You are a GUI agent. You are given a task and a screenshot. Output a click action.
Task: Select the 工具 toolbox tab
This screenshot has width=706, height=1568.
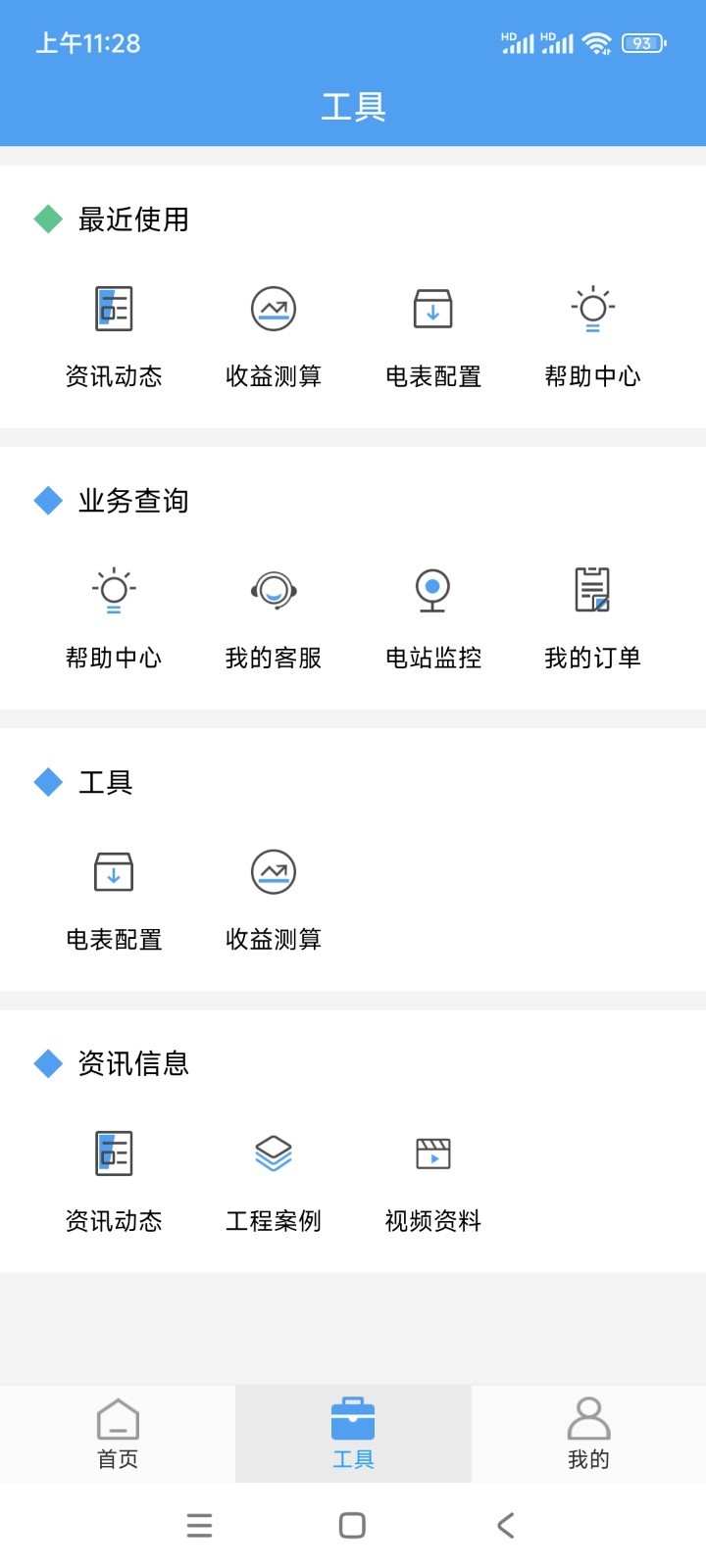click(352, 1434)
